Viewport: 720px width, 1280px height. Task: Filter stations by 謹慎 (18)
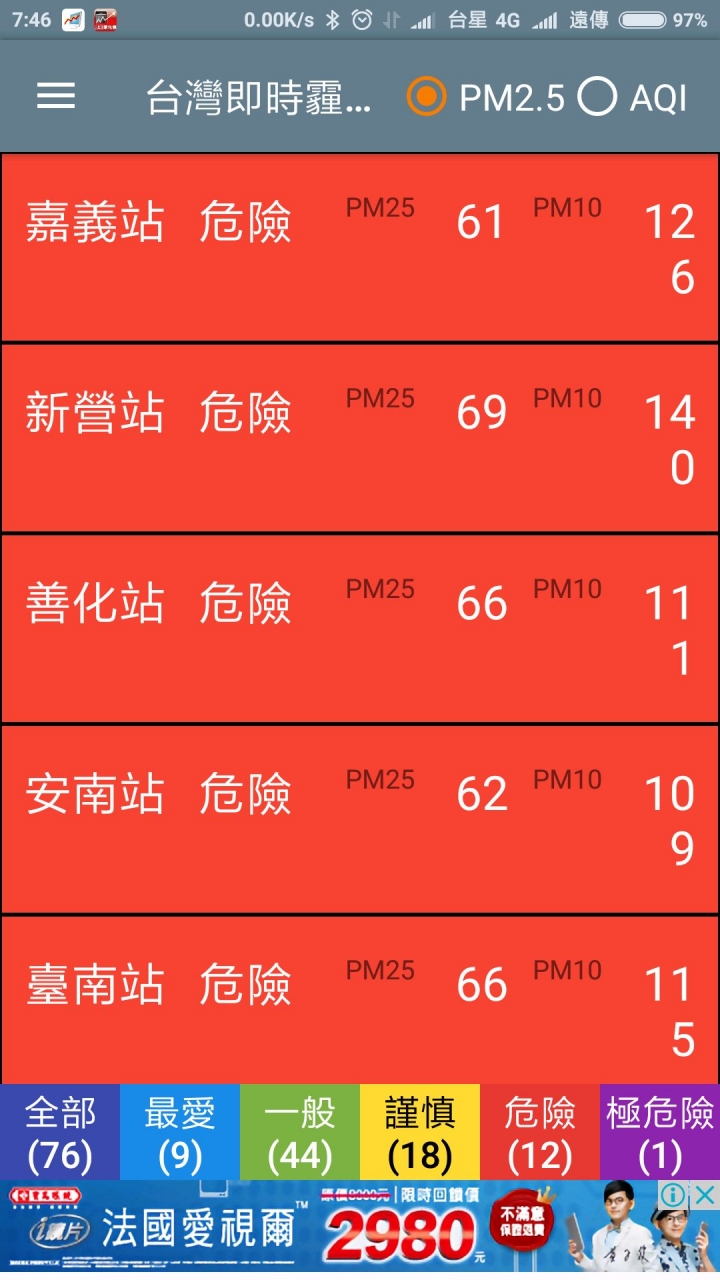tap(420, 1133)
